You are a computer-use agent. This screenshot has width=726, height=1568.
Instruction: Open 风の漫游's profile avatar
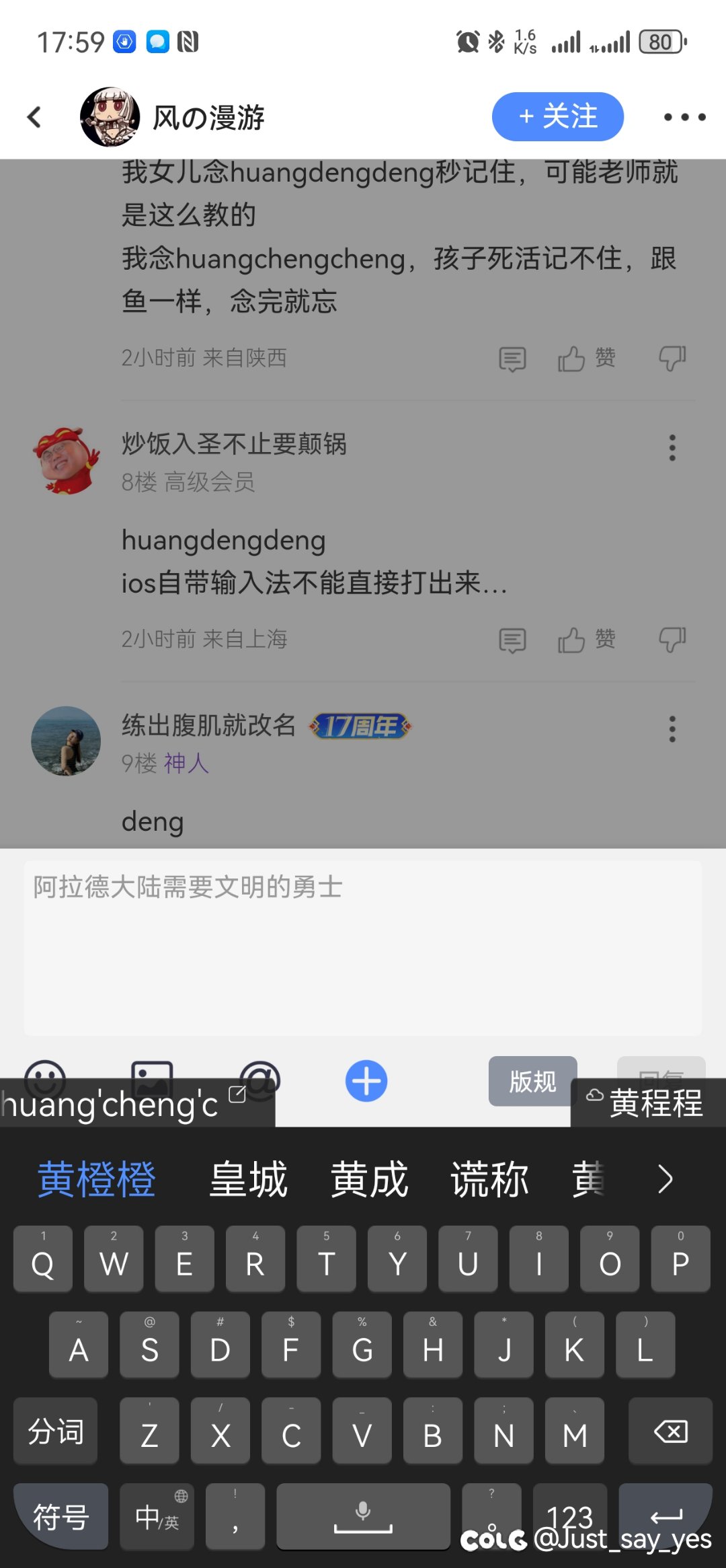coord(110,116)
